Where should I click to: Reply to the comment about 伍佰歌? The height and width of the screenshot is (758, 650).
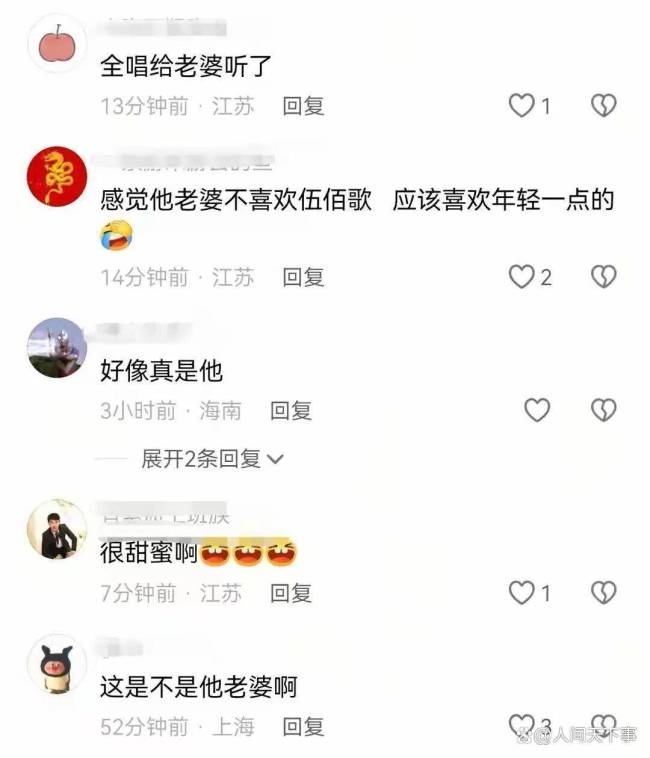pos(303,277)
